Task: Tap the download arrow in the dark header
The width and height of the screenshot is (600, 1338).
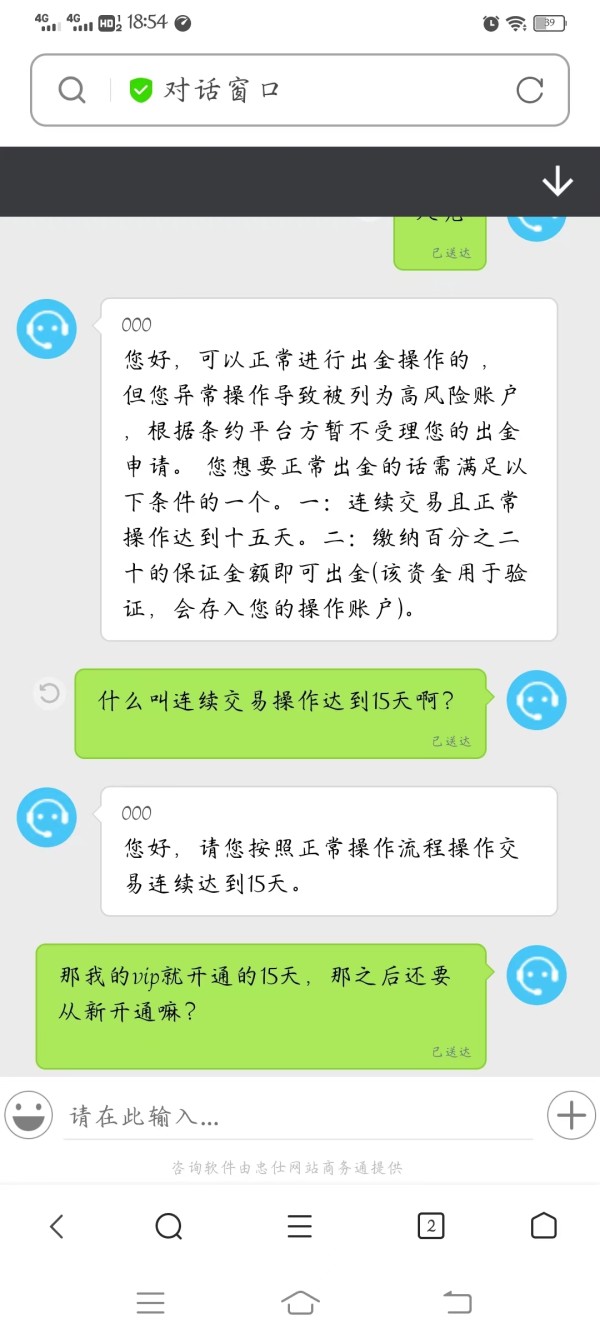Action: pyautogui.click(x=557, y=181)
